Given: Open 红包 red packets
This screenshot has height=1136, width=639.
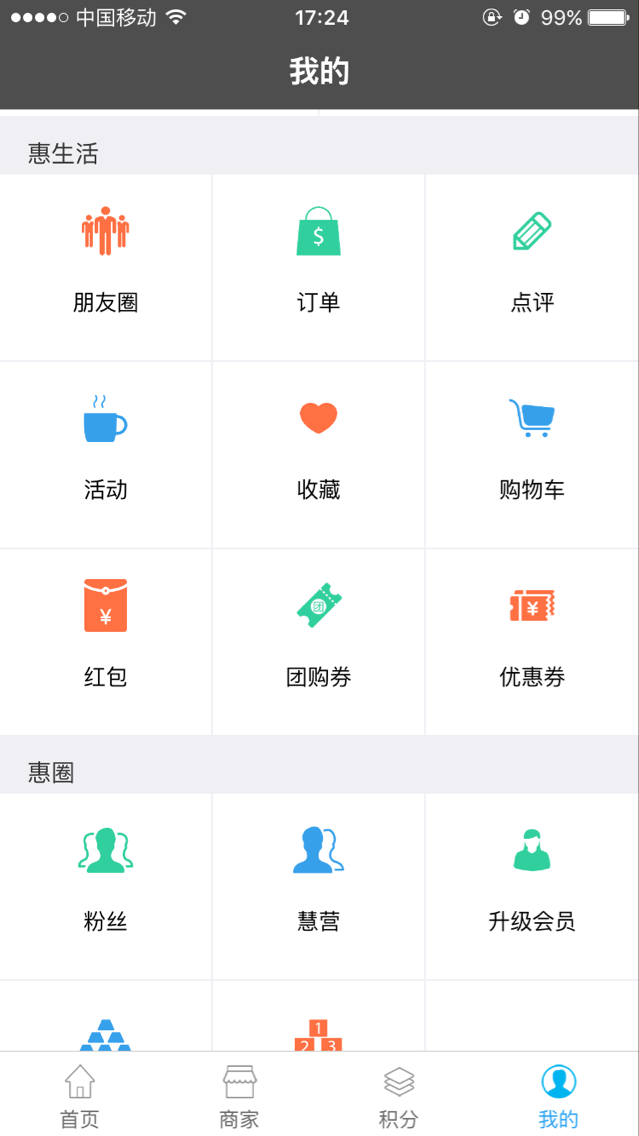Looking at the screenshot, I should (x=106, y=642).
